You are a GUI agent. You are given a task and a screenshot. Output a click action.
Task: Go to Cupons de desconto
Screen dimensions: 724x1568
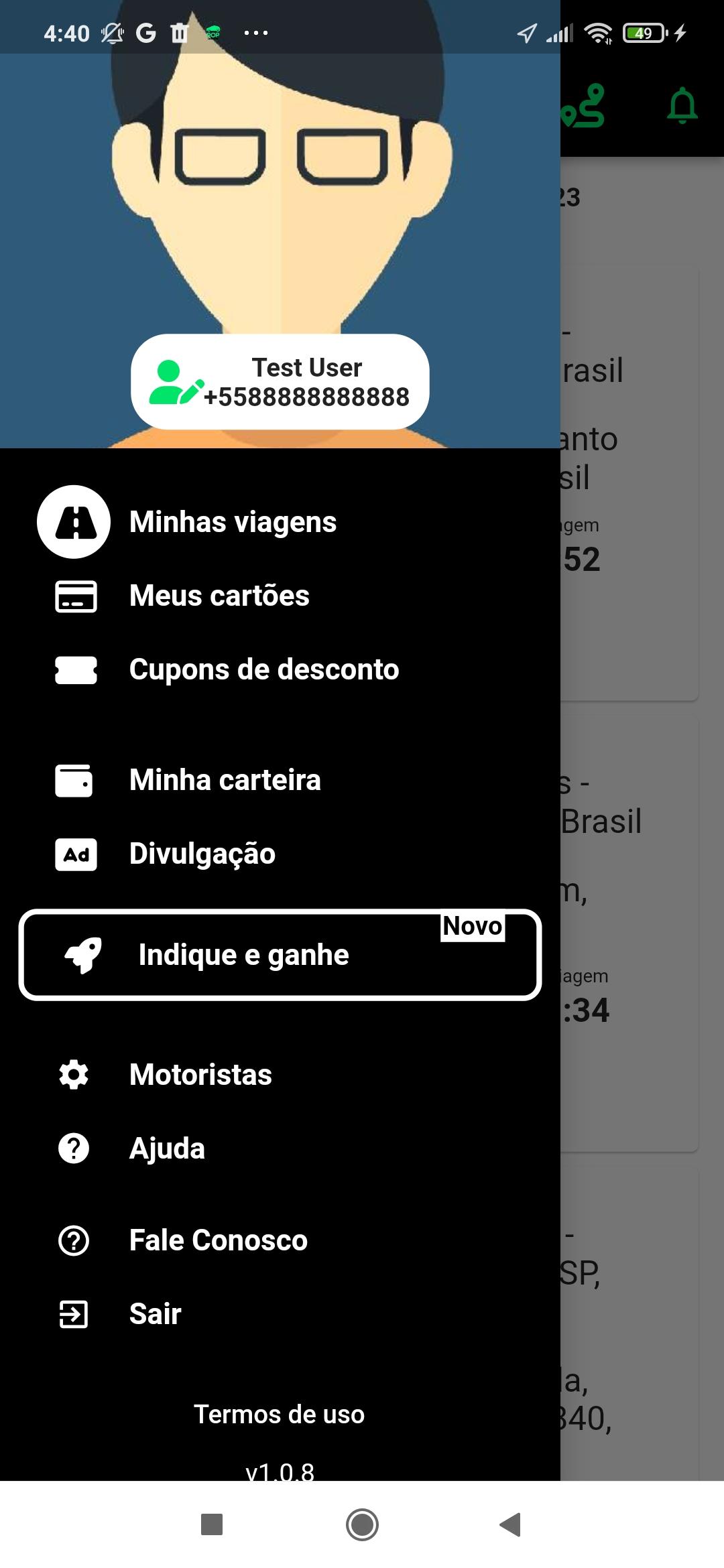tap(280, 669)
